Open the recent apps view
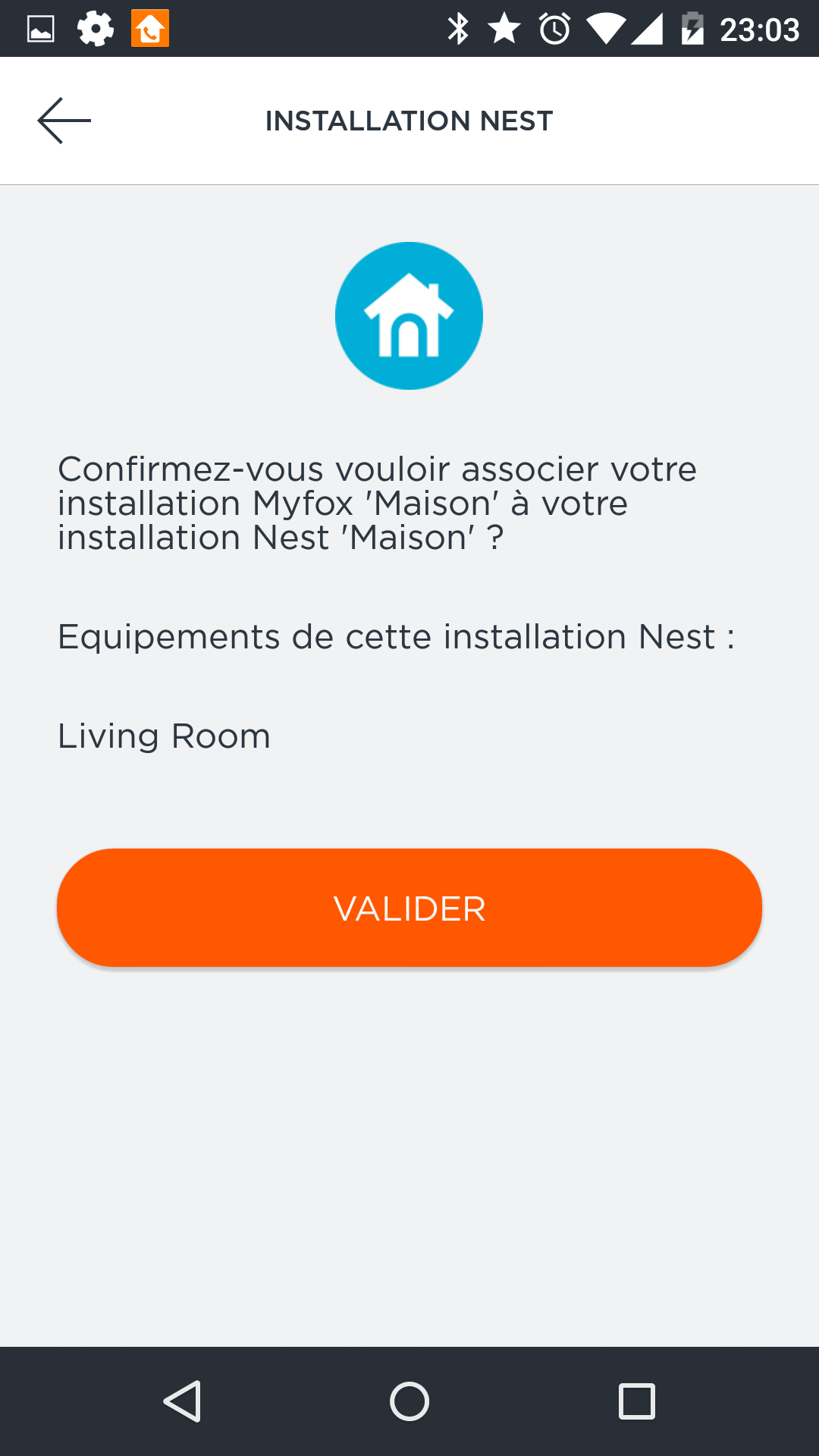The height and width of the screenshot is (1456, 819). tap(637, 1401)
